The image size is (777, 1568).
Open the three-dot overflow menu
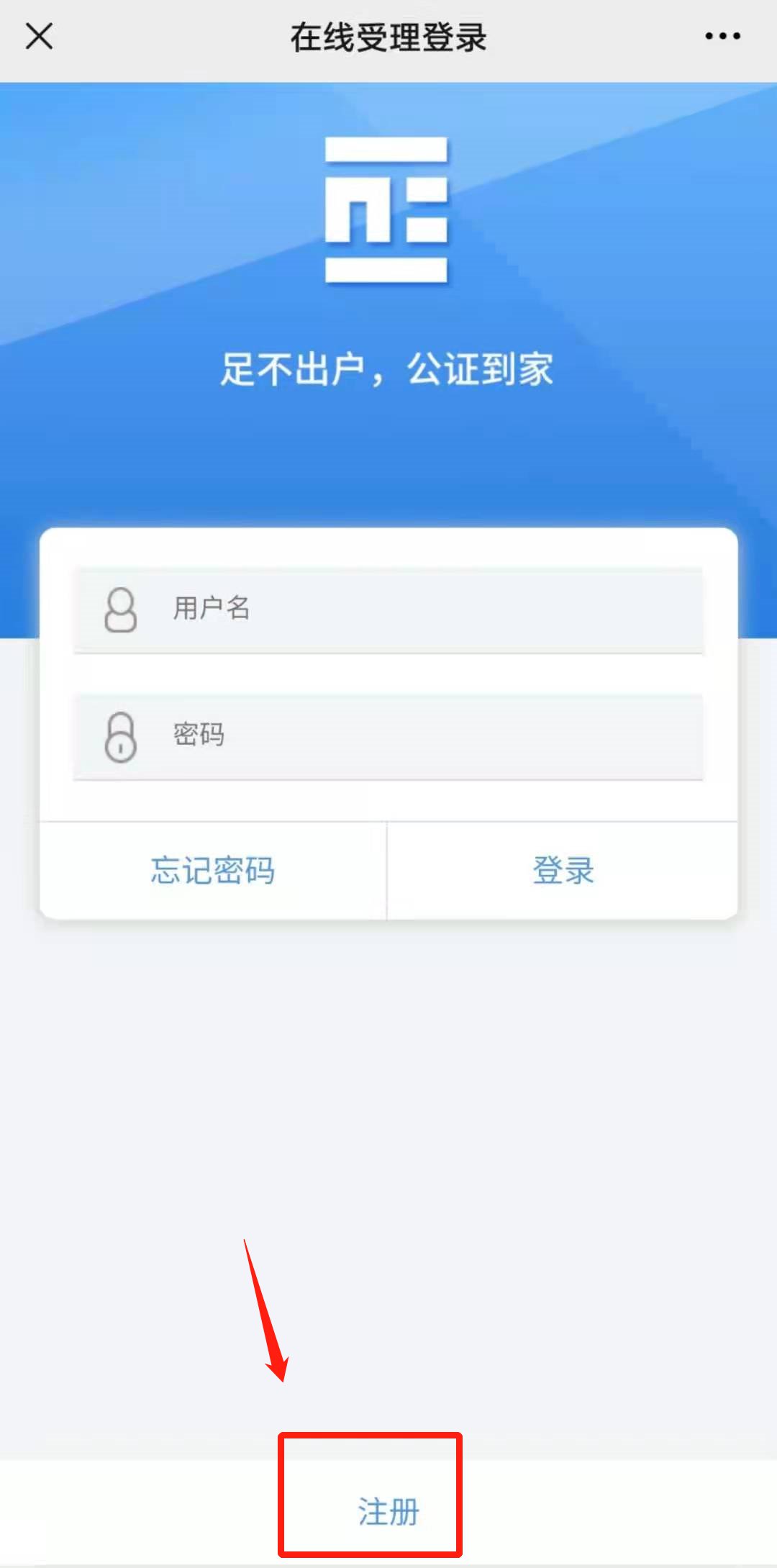(x=722, y=36)
